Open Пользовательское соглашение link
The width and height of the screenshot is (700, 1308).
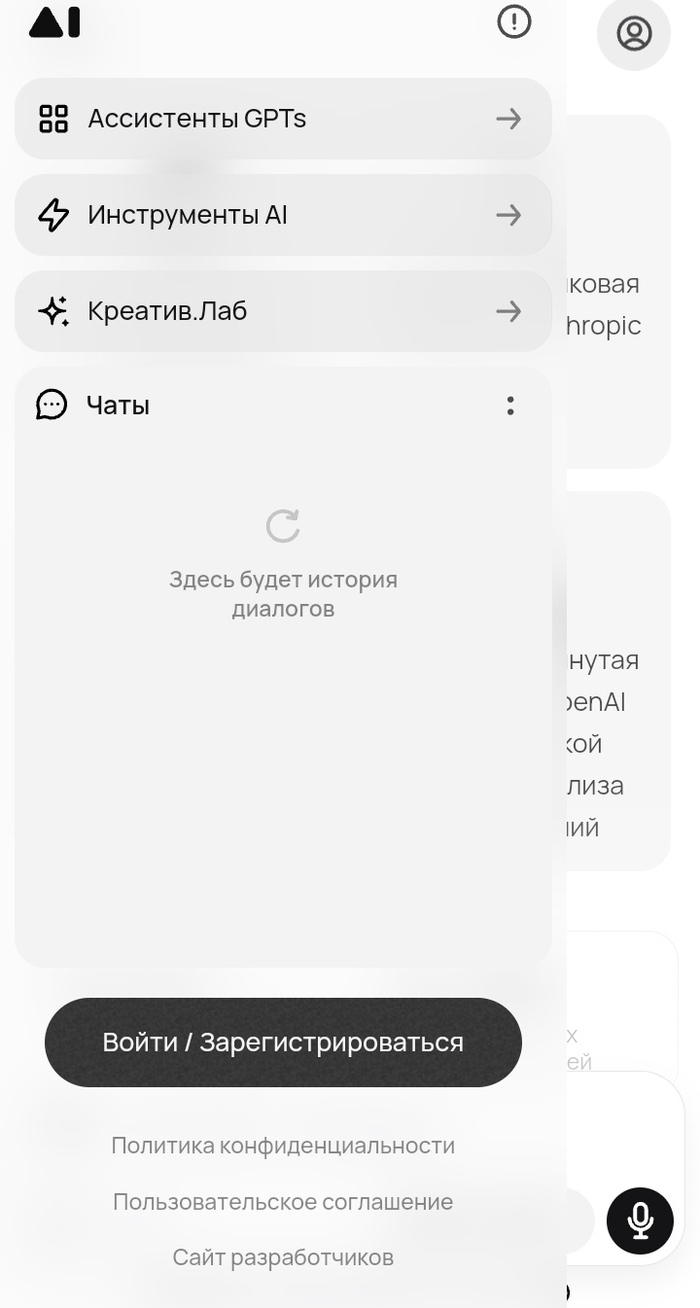pyautogui.click(x=283, y=1202)
